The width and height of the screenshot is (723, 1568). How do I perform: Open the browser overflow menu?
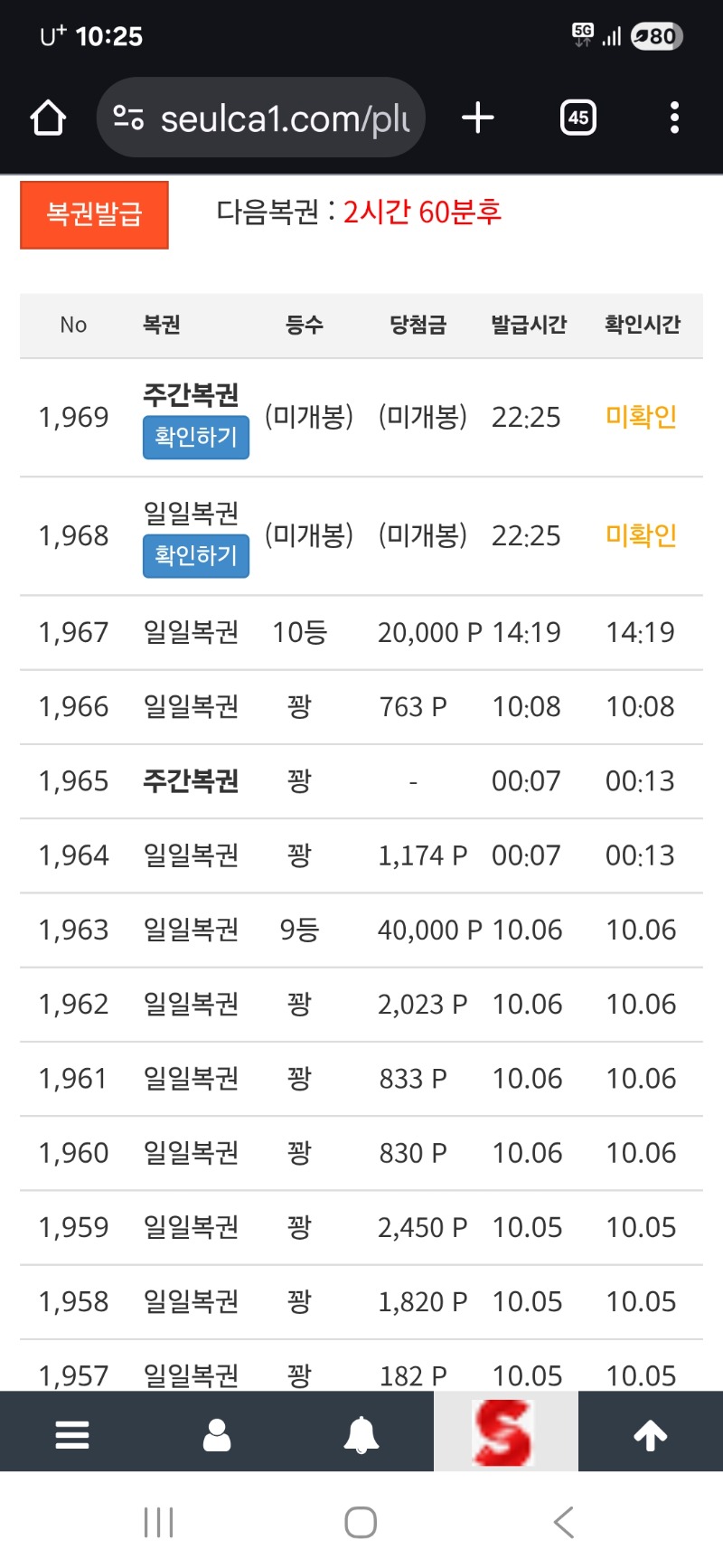[x=674, y=118]
